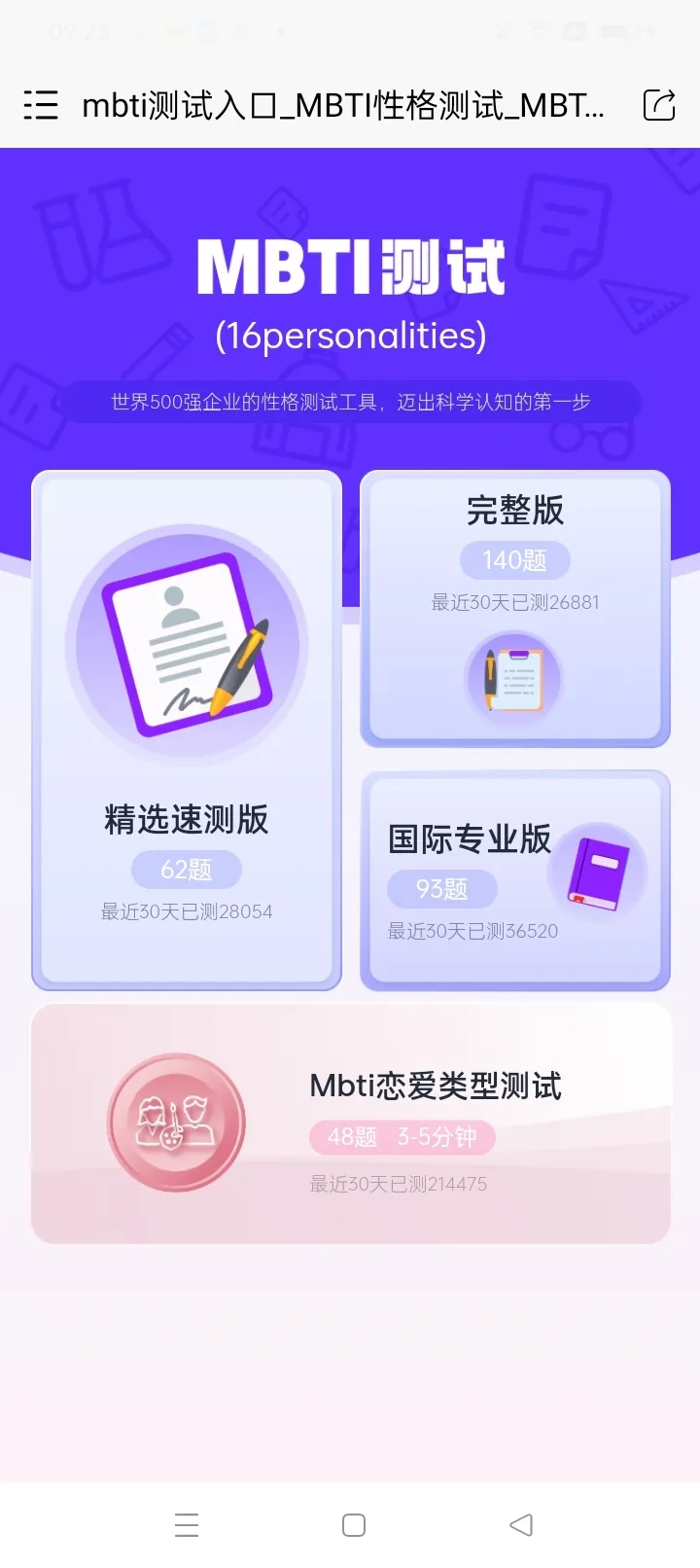Tap the 93题 badge under 国际专业版

[x=442, y=889]
